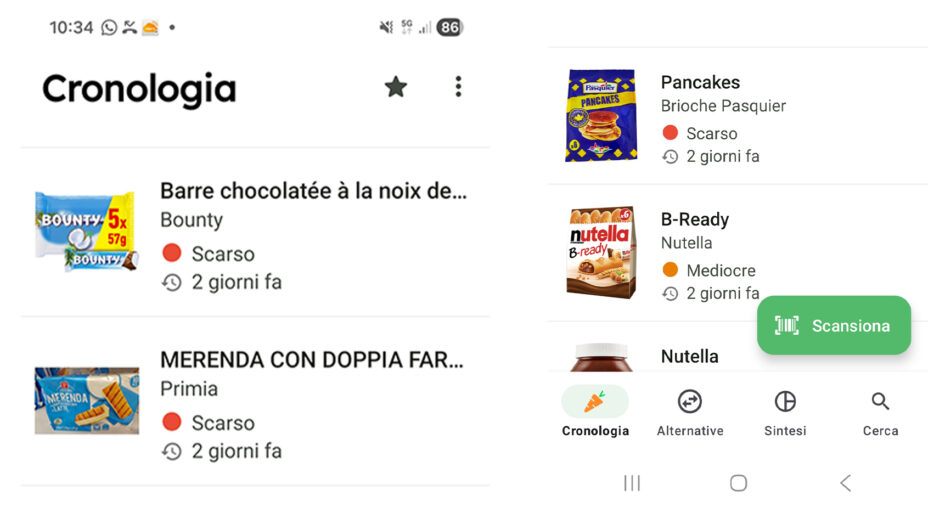The height and width of the screenshot is (507, 928).
Task: Open the Cerca search tab
Action: (x=880, y=411)
